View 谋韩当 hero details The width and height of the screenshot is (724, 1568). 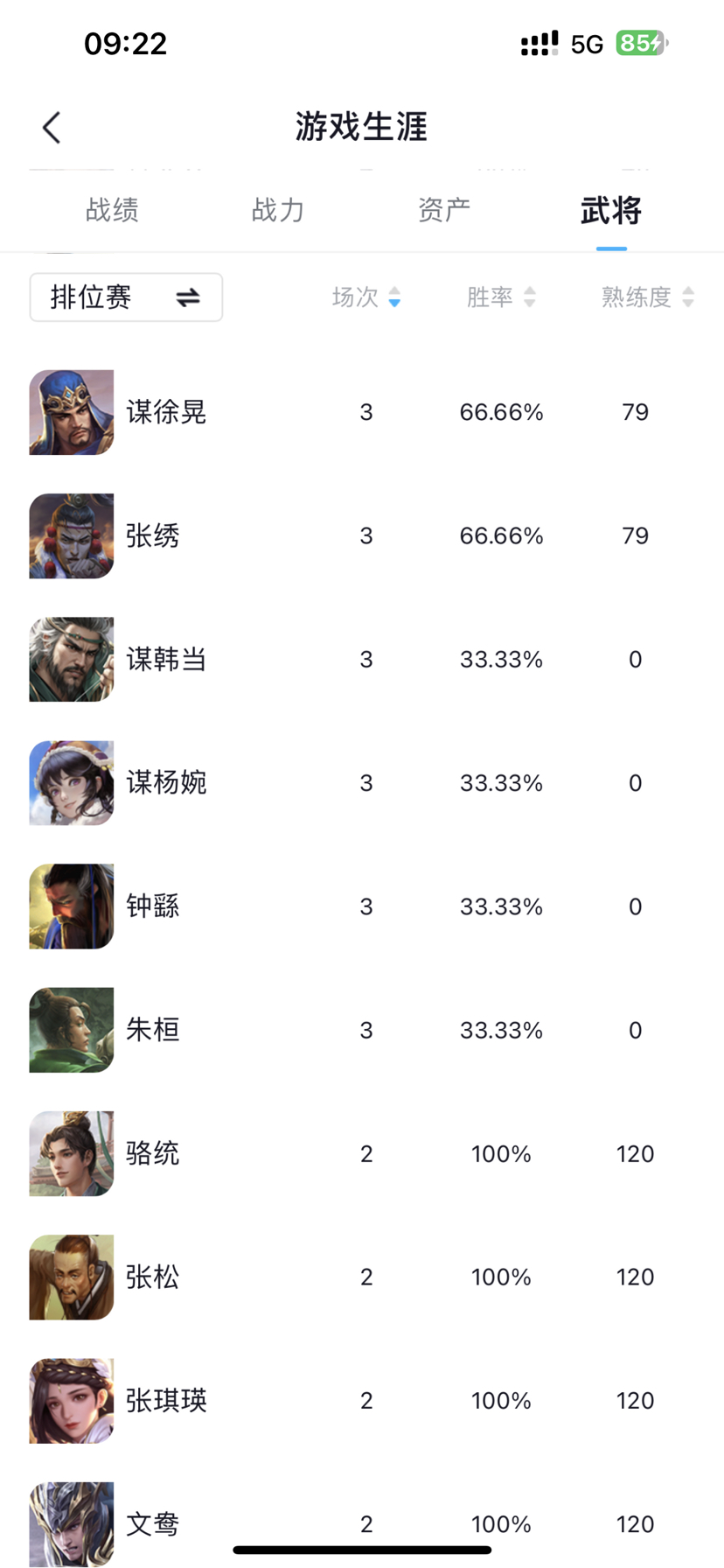pyautogui.click(x=166, y=659)
